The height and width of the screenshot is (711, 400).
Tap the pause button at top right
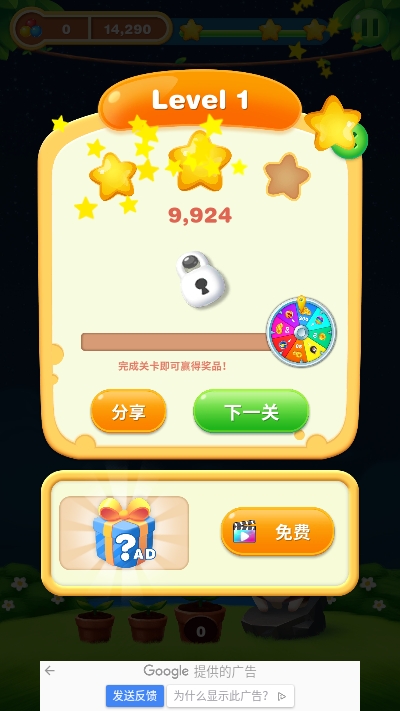(370, 28)
